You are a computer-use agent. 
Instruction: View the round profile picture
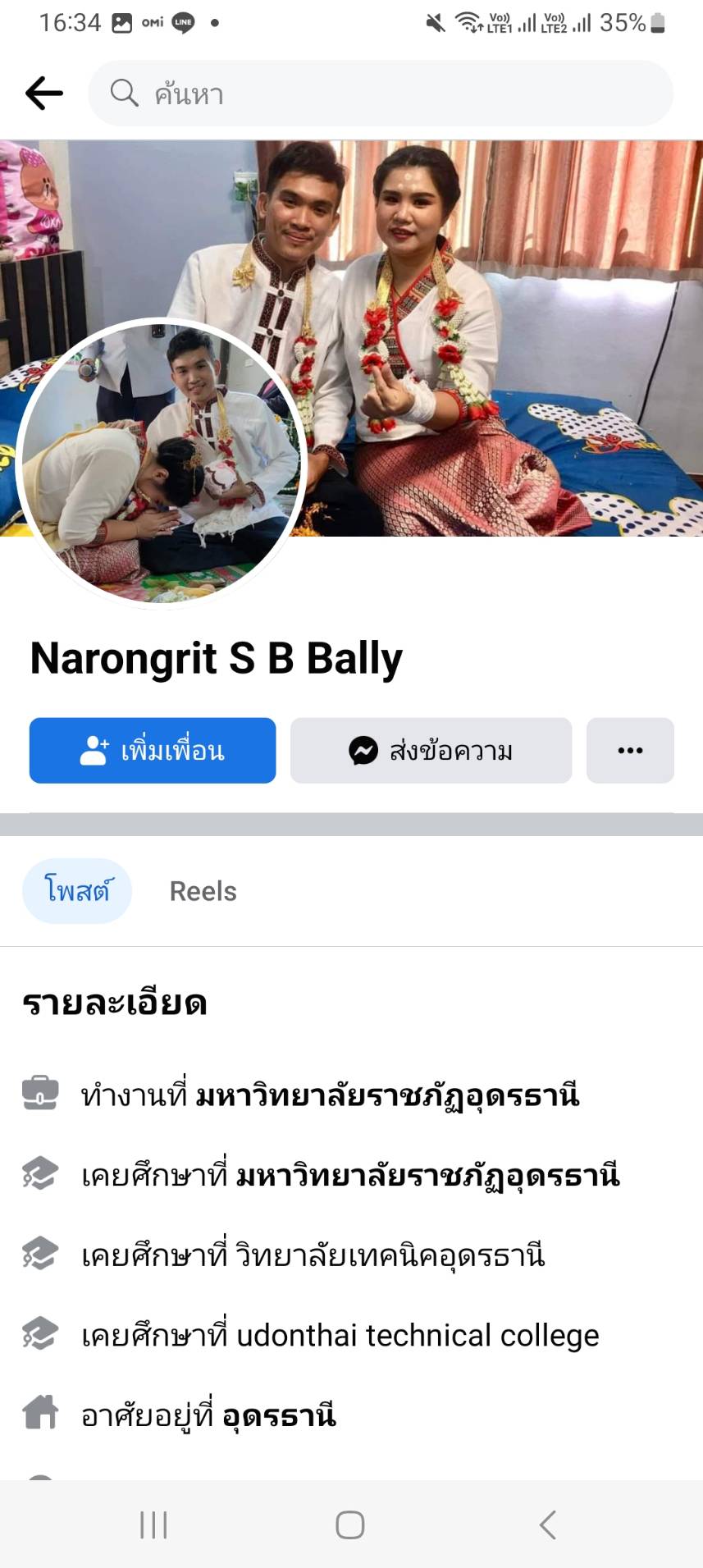161,464
